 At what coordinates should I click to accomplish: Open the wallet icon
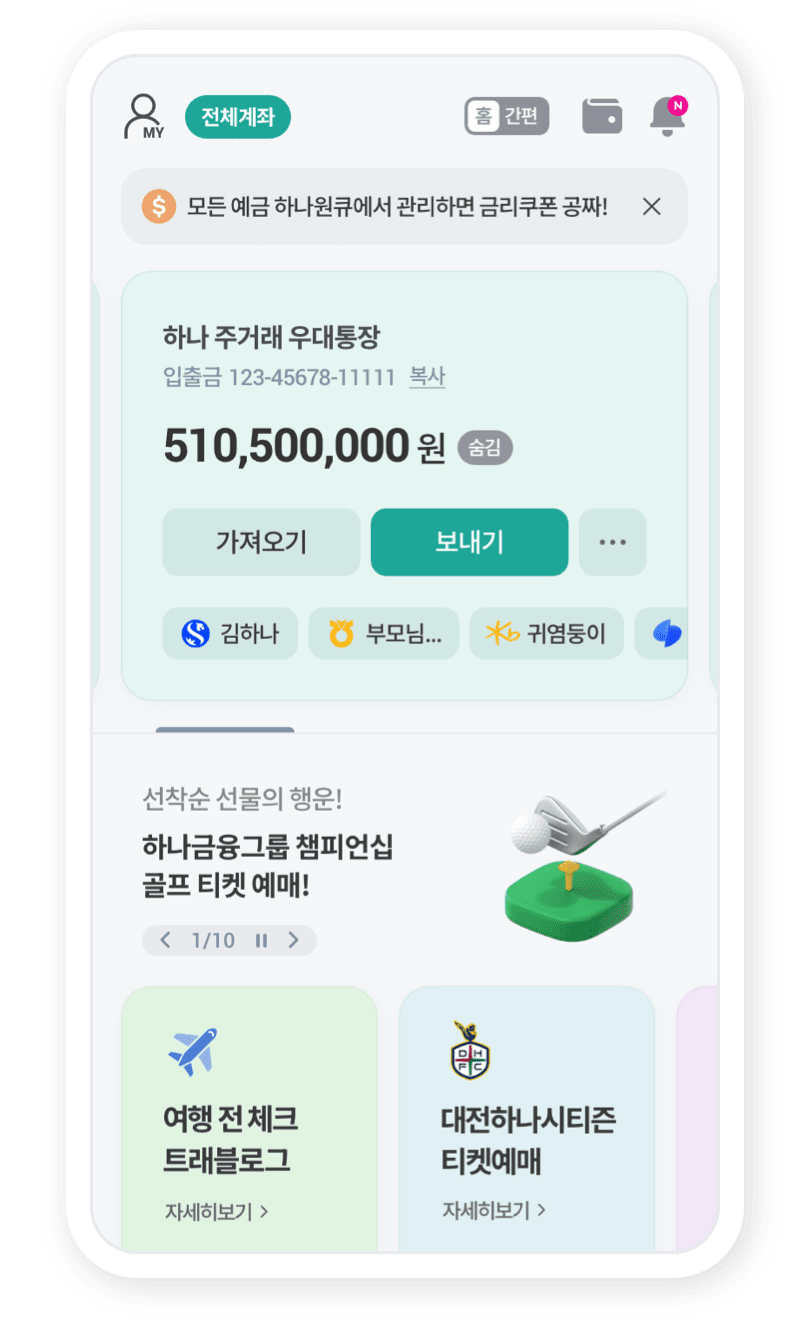[x=602, y=116]
